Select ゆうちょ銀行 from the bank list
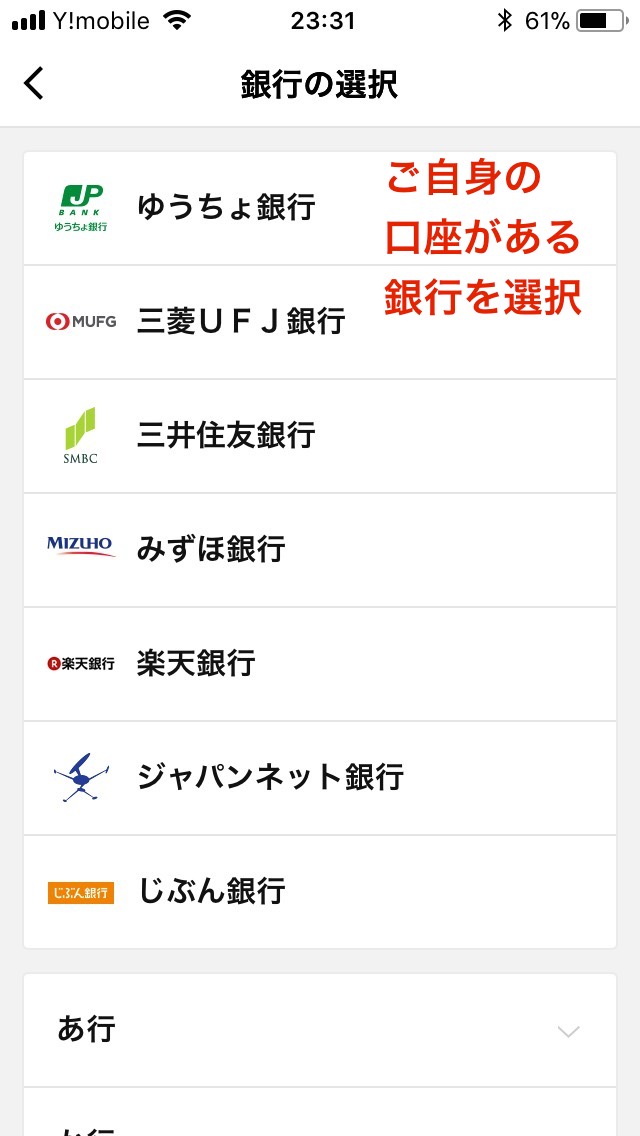Image resolution: width=640 pixels, height=1136 pixels. tap(320, 209)
